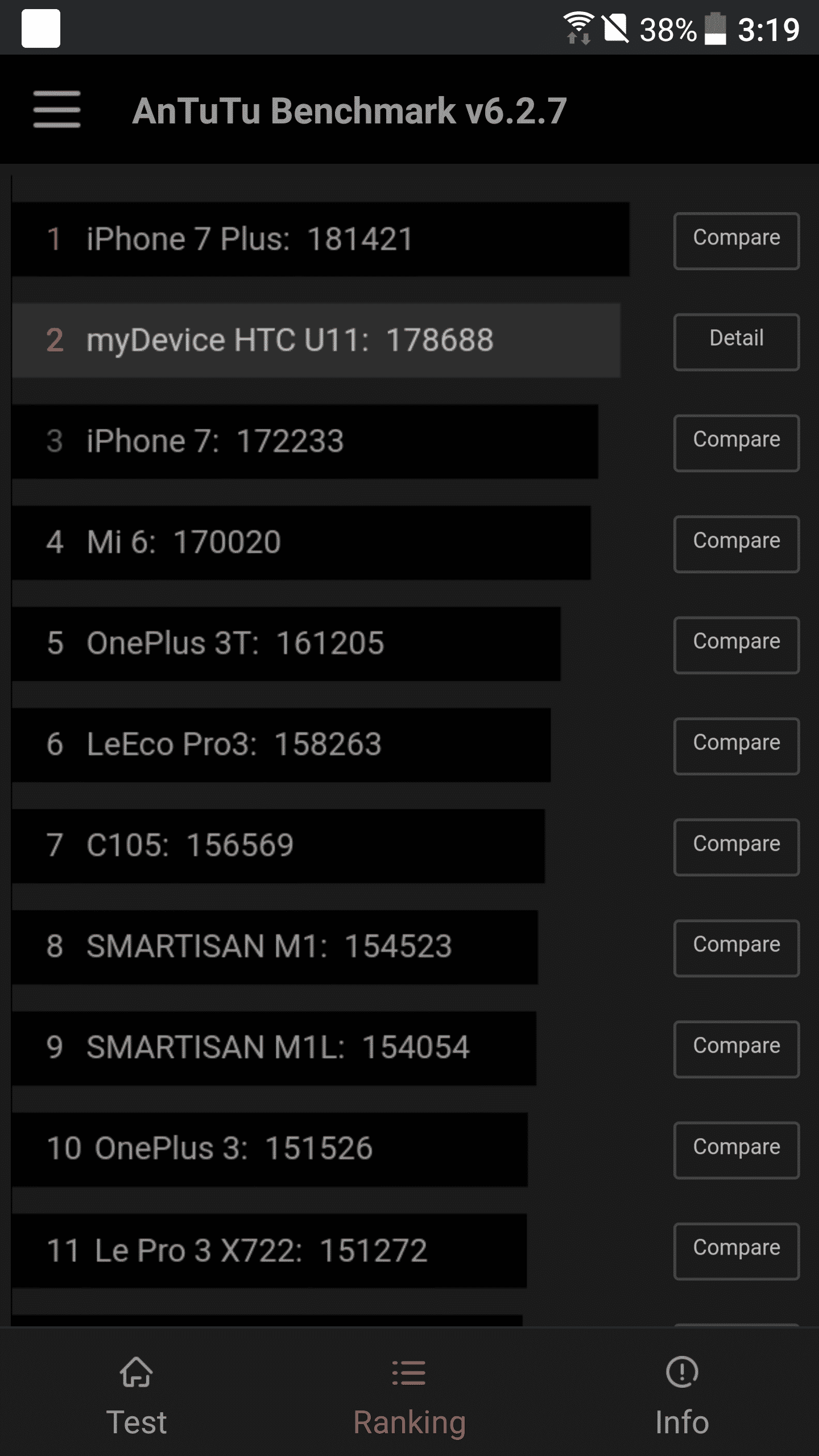Compare with SMARTISAN M1L
This screenshot has width=819, height=1456.
pos(736,1049)
